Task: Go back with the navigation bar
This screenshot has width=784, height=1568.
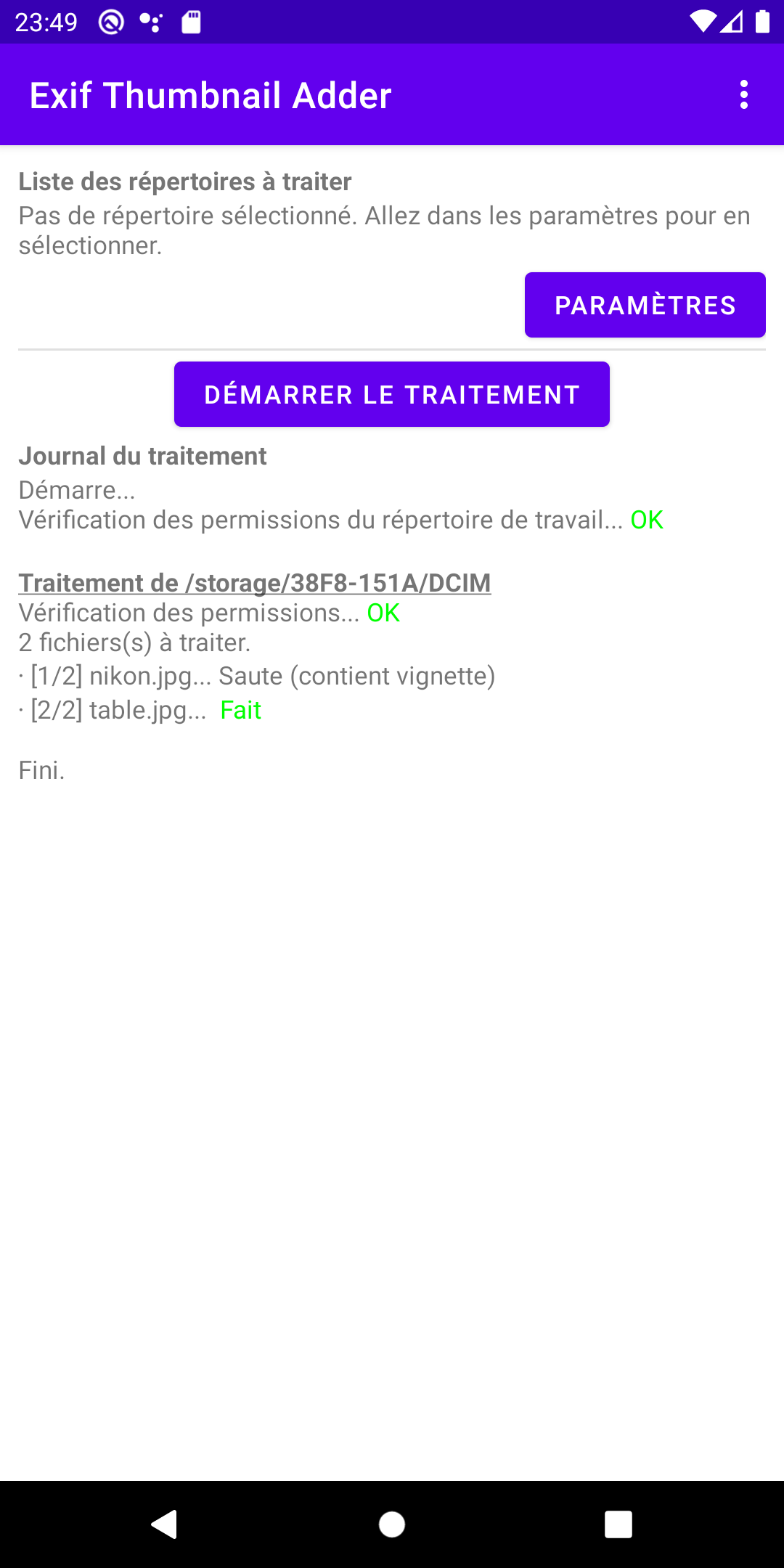Action: pyautogui.click(x=165, y=1524)
